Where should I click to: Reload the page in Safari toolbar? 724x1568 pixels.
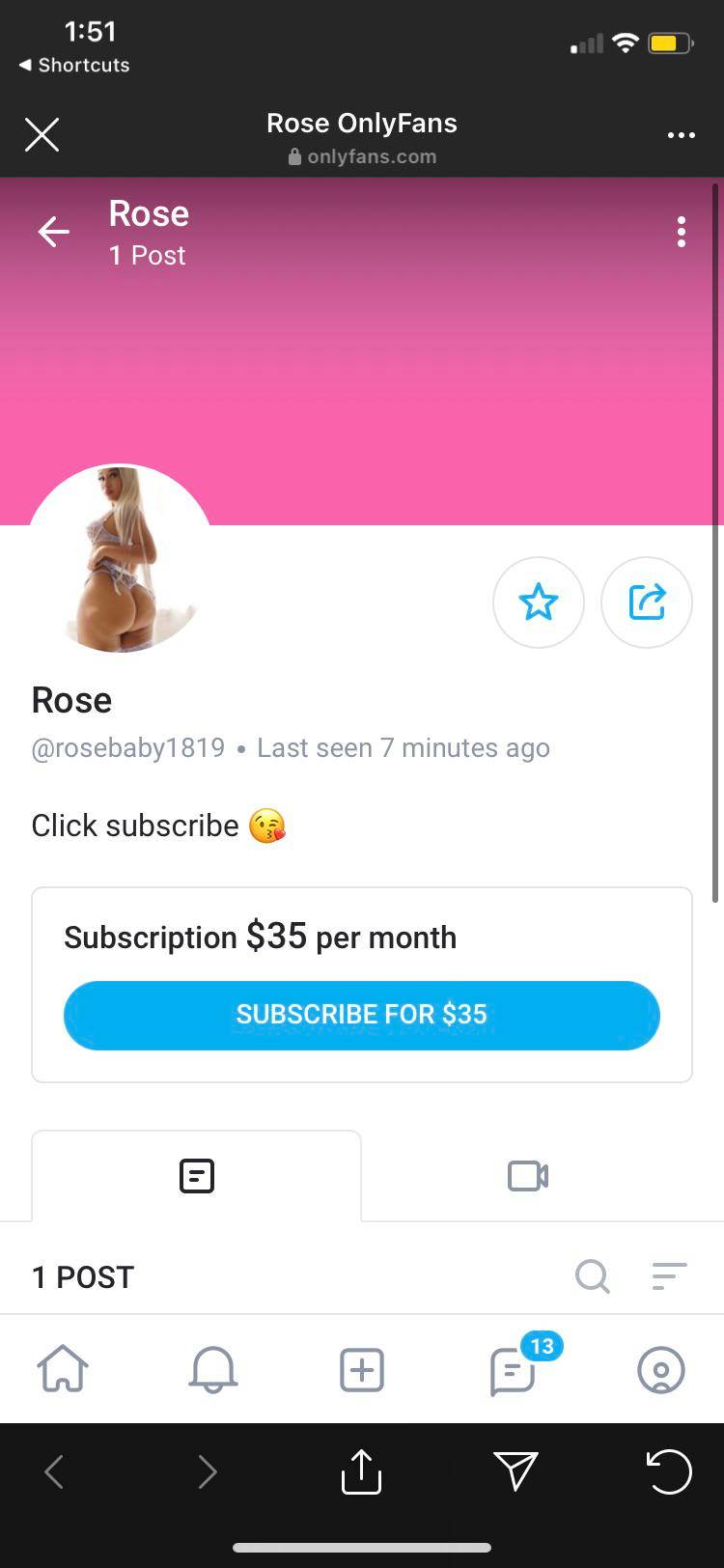coord(668,1472)
